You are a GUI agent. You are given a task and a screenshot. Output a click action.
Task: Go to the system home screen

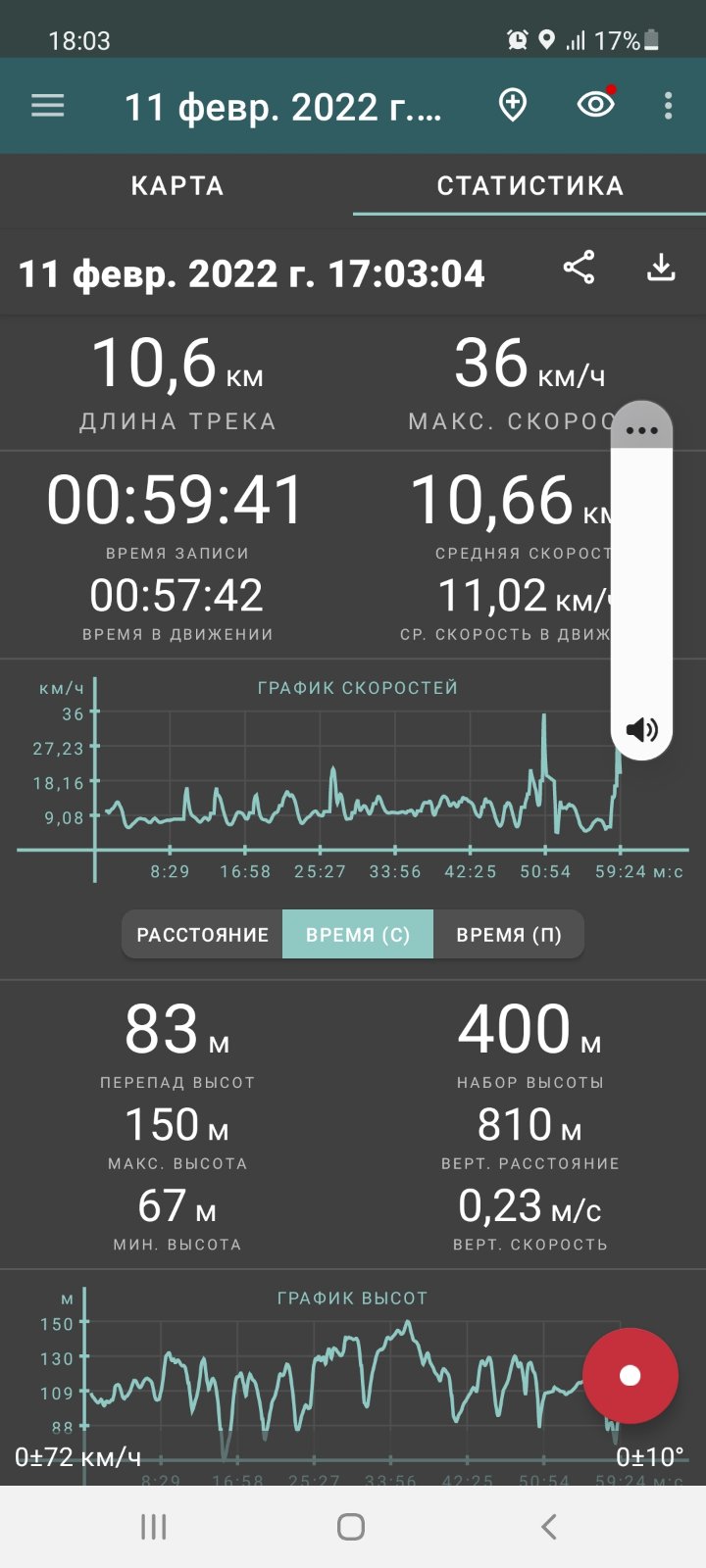(x=351, y=1526)
